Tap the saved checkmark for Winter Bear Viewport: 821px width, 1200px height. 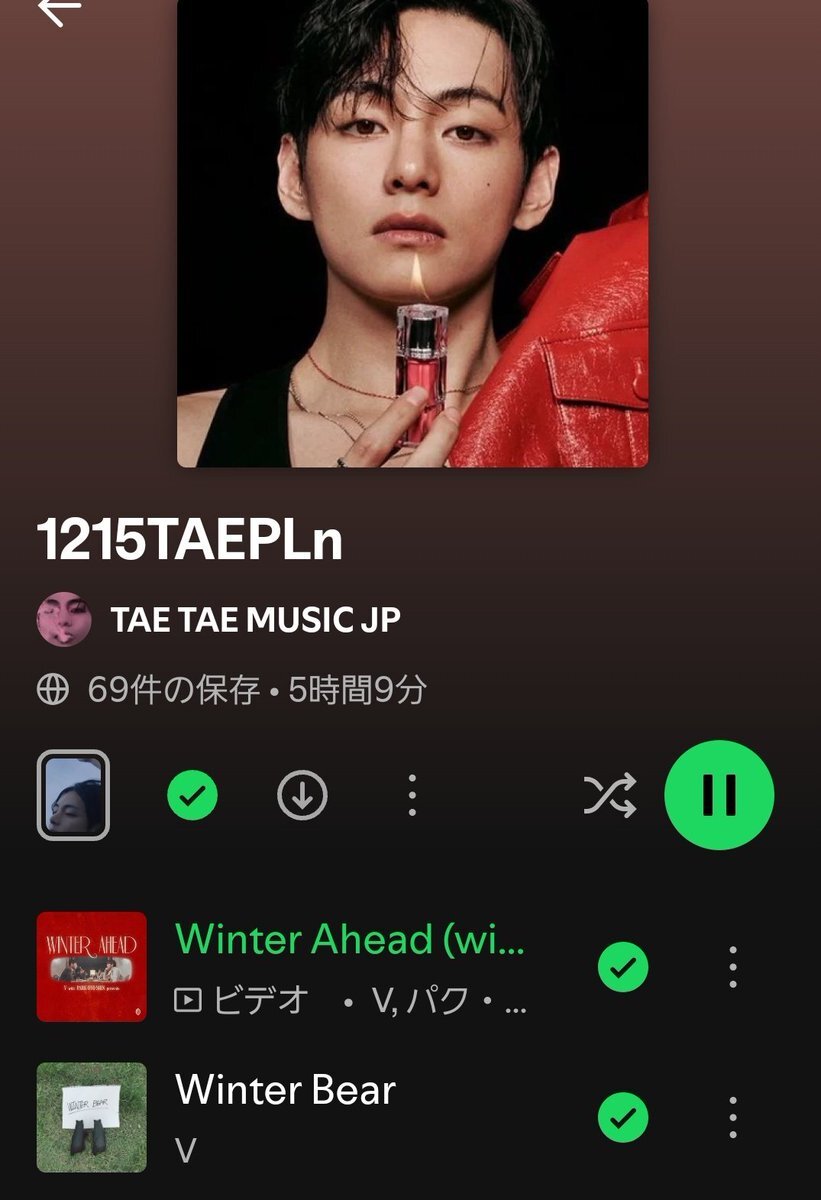point(623,1117)
